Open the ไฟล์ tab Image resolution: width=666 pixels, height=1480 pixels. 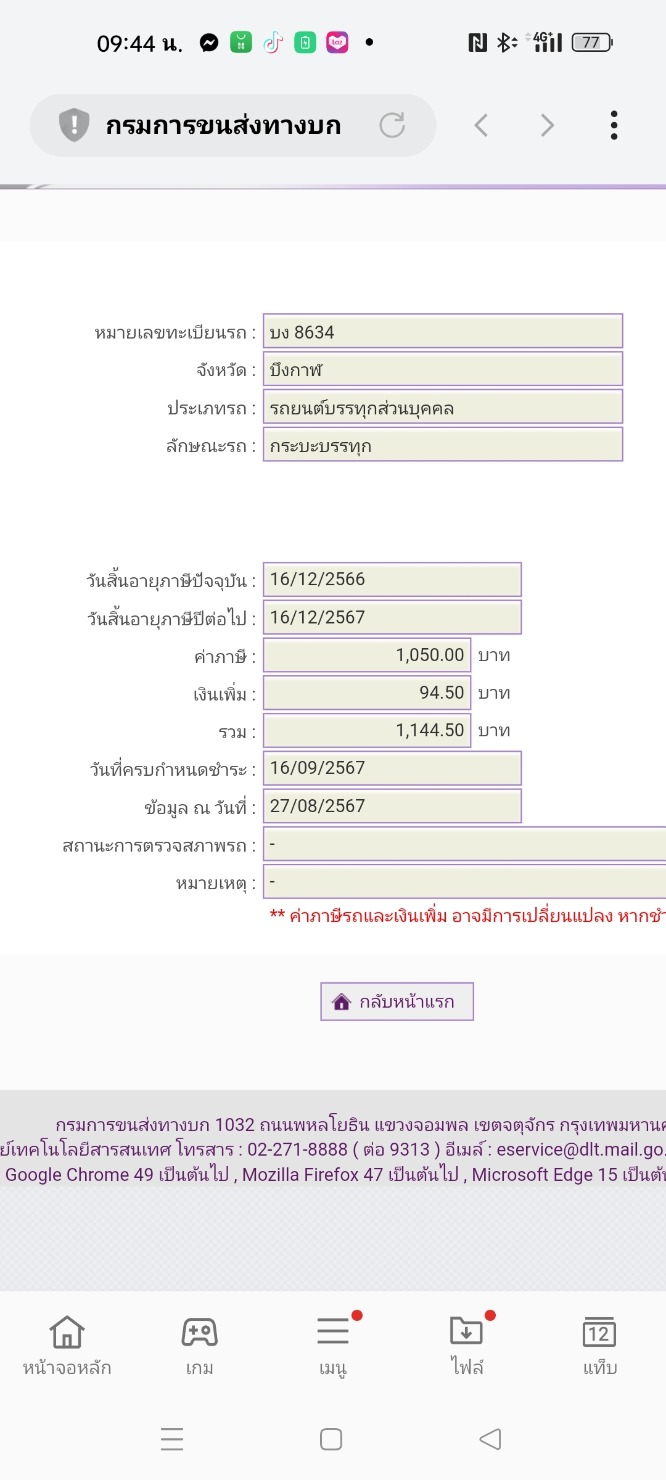(x=467, y=1346)
